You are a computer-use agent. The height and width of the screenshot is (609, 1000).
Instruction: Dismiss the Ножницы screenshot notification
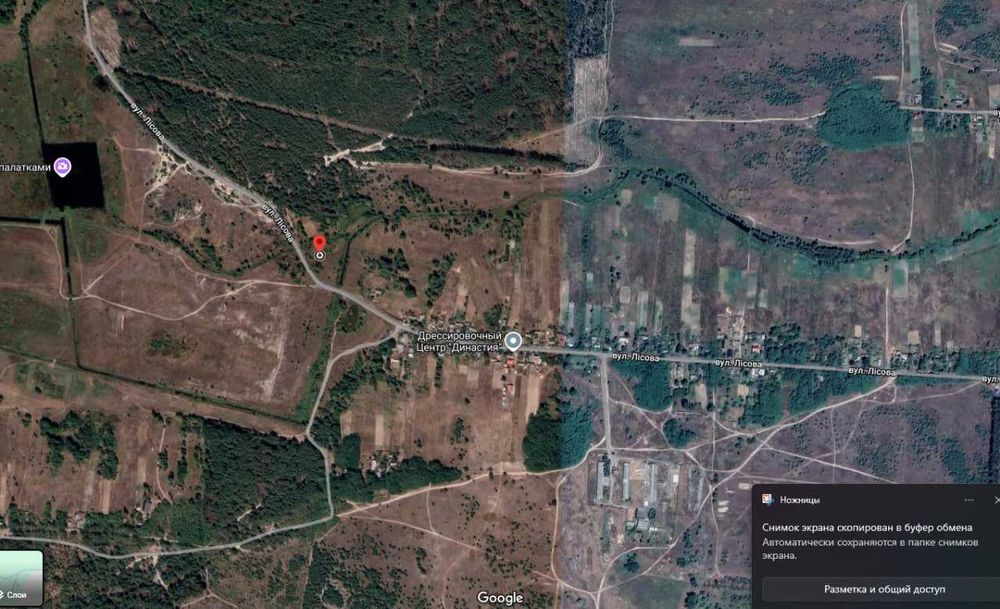click(996, 499)
